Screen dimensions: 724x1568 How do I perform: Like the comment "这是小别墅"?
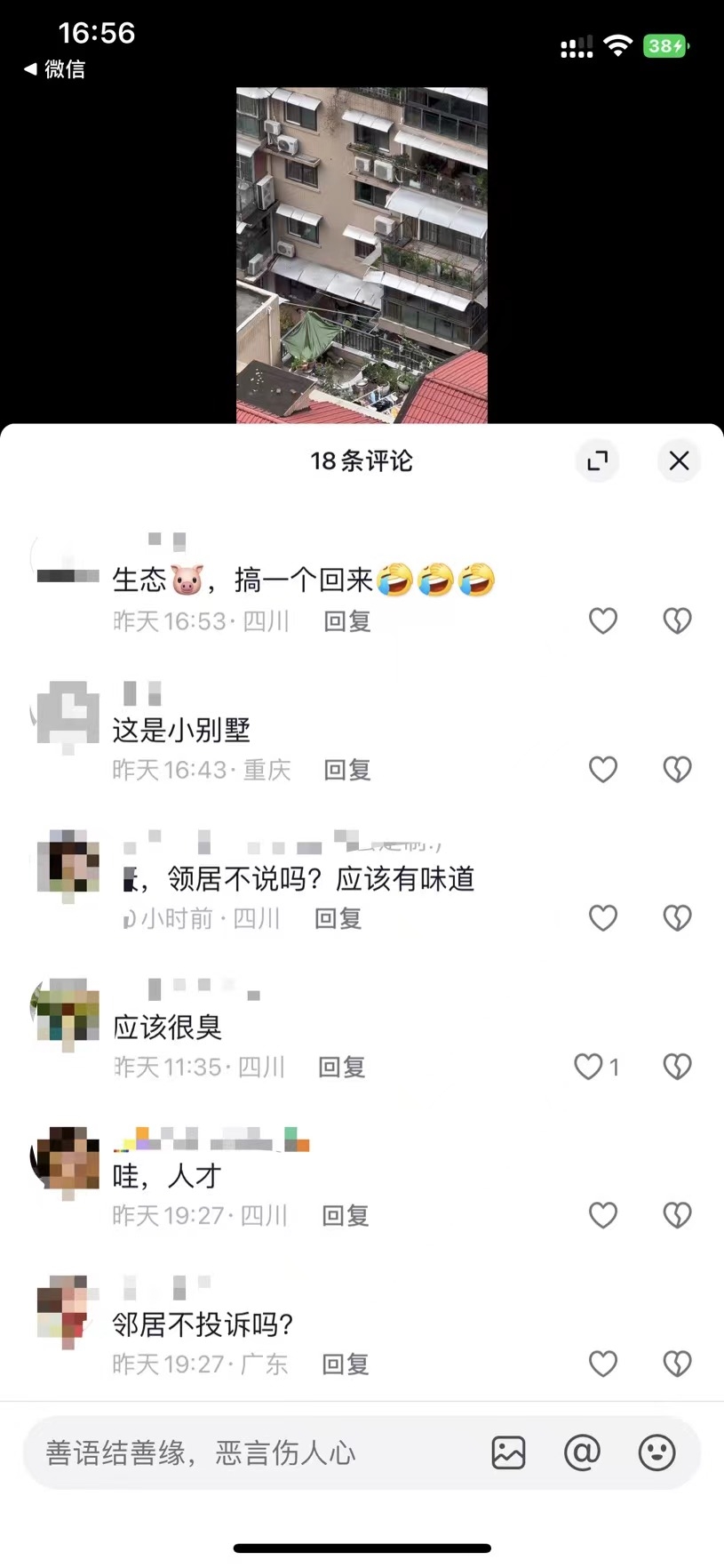point(603,769)
